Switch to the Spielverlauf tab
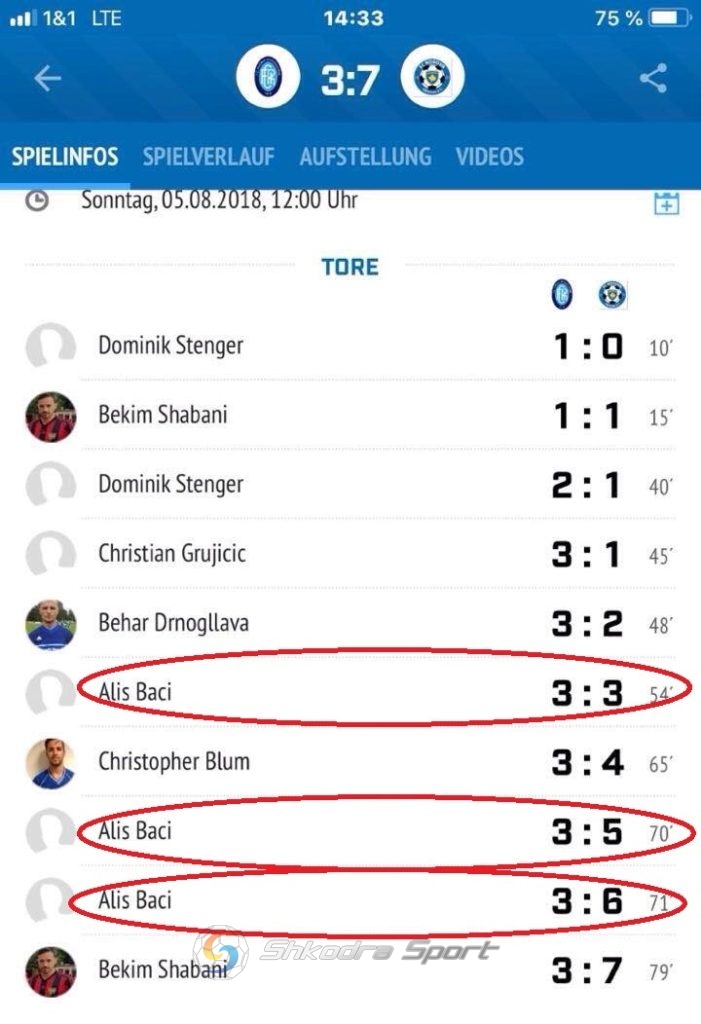Viewport: 701px width, 1024px height. click(x=209, y=157)
